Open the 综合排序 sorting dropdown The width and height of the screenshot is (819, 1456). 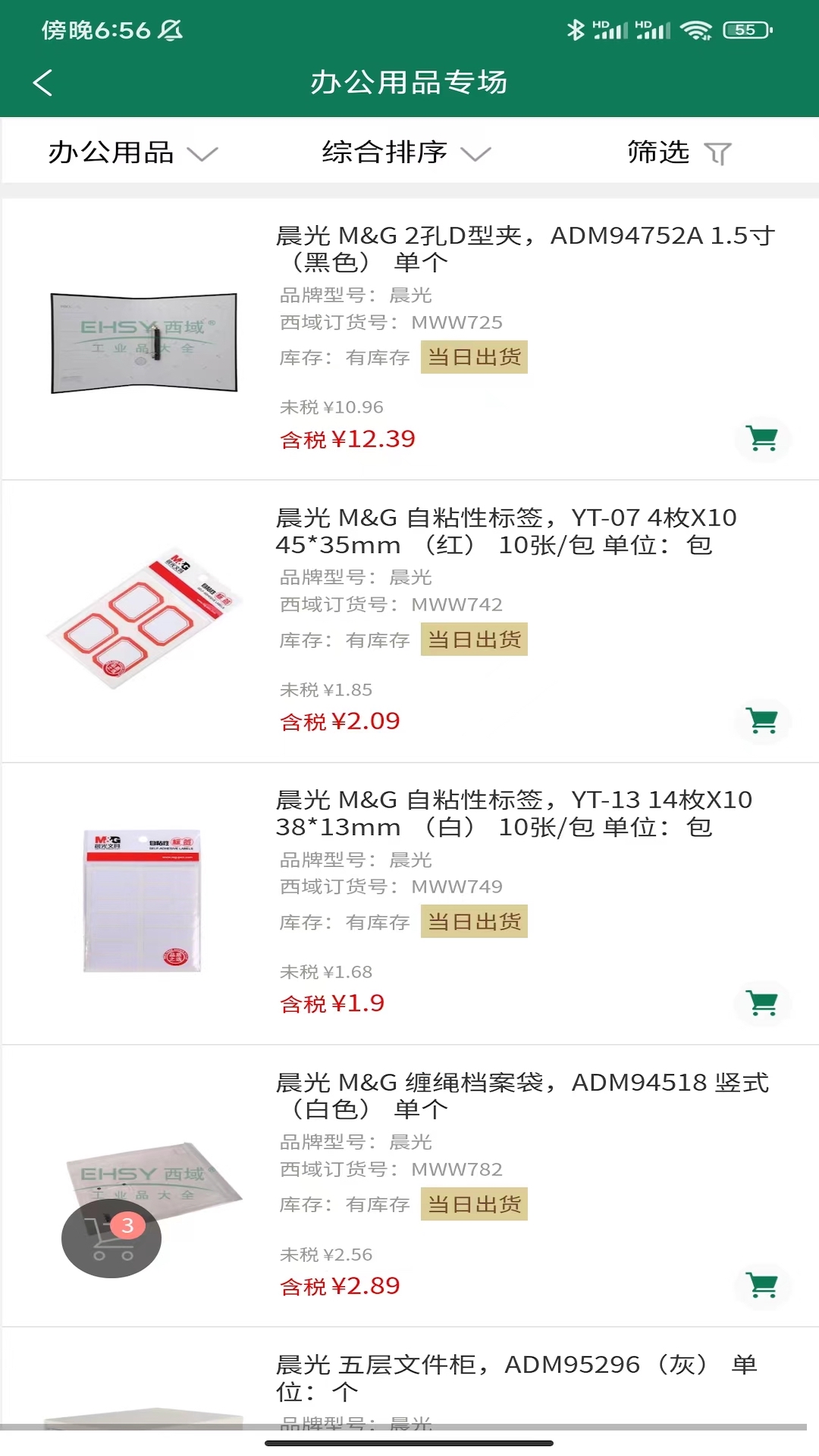406,152
